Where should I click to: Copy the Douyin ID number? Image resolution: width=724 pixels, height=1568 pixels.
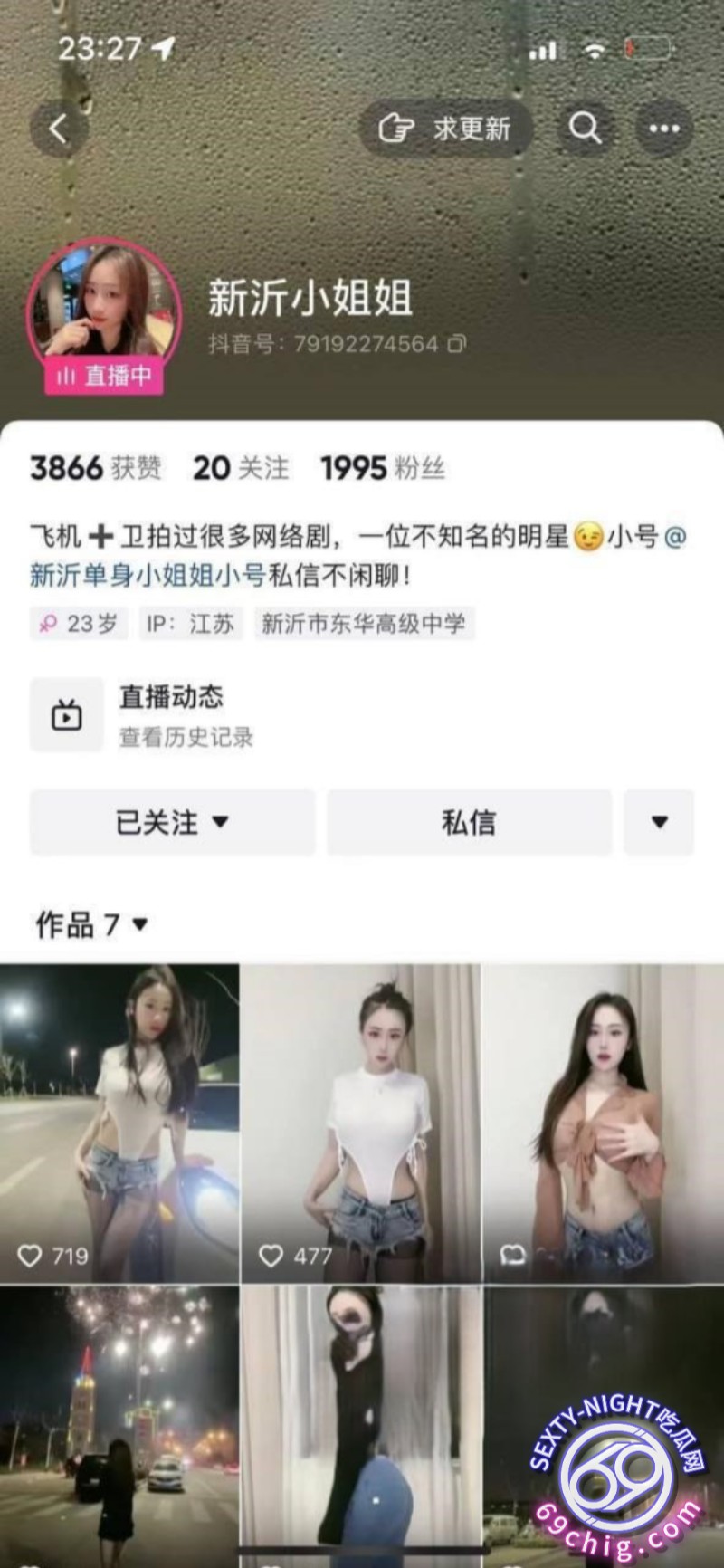tap(458, 344)
